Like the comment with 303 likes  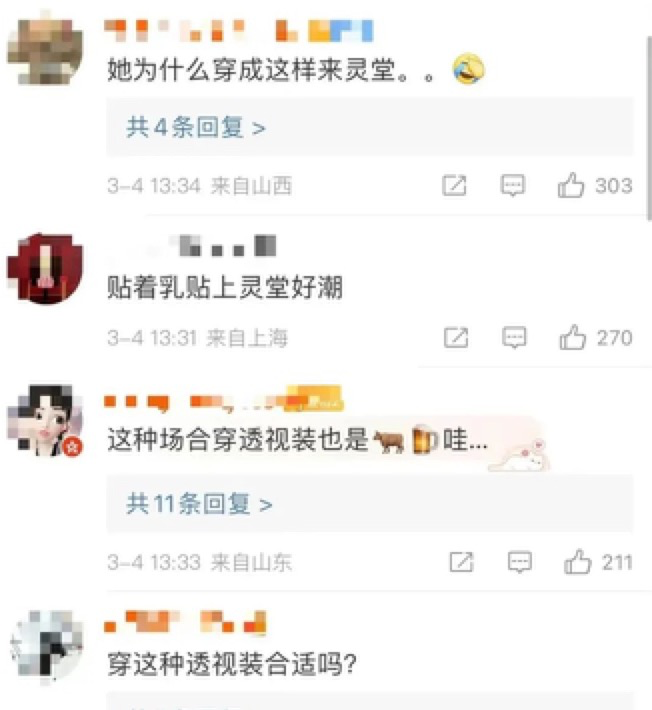(572, 185)
